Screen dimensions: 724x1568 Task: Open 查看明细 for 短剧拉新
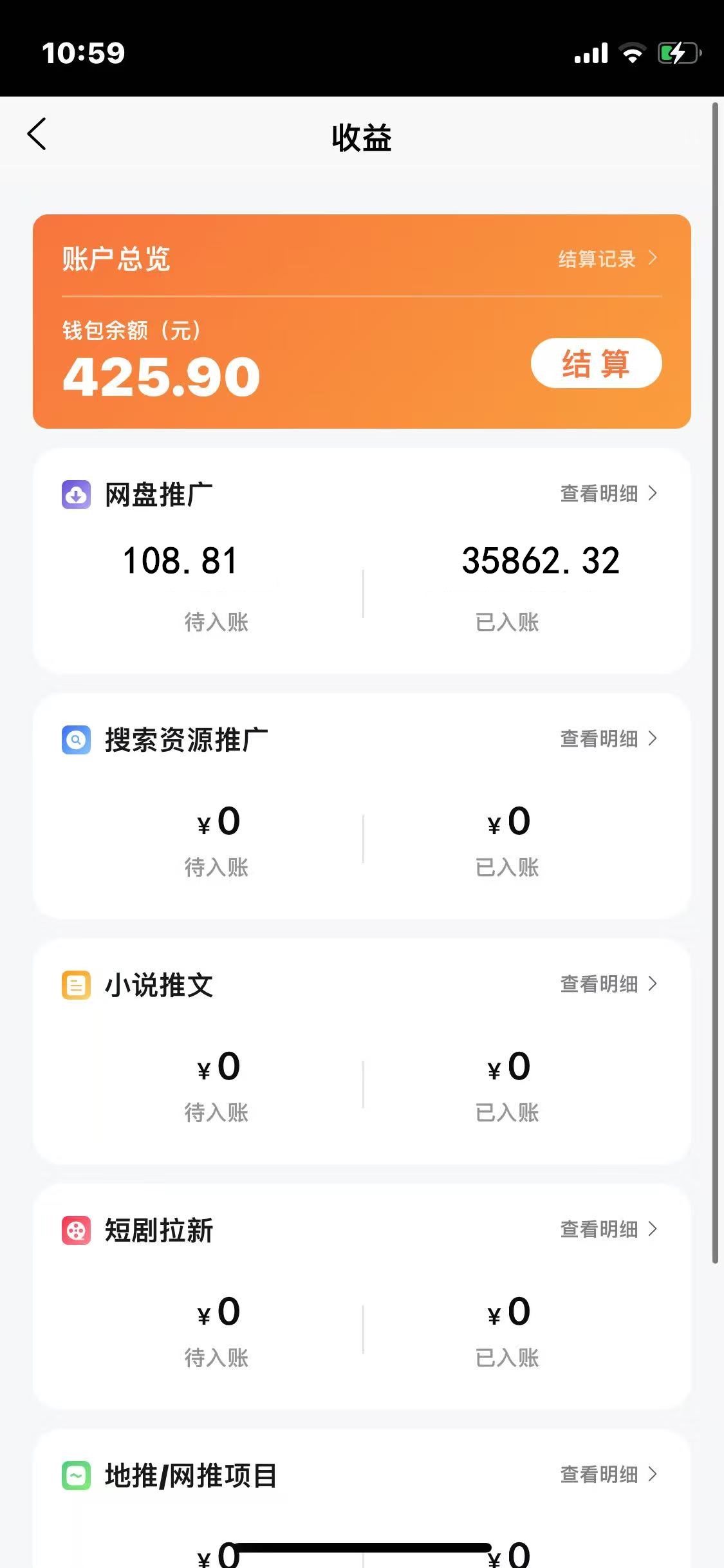pyautogui.click(x=608, y=1229)
